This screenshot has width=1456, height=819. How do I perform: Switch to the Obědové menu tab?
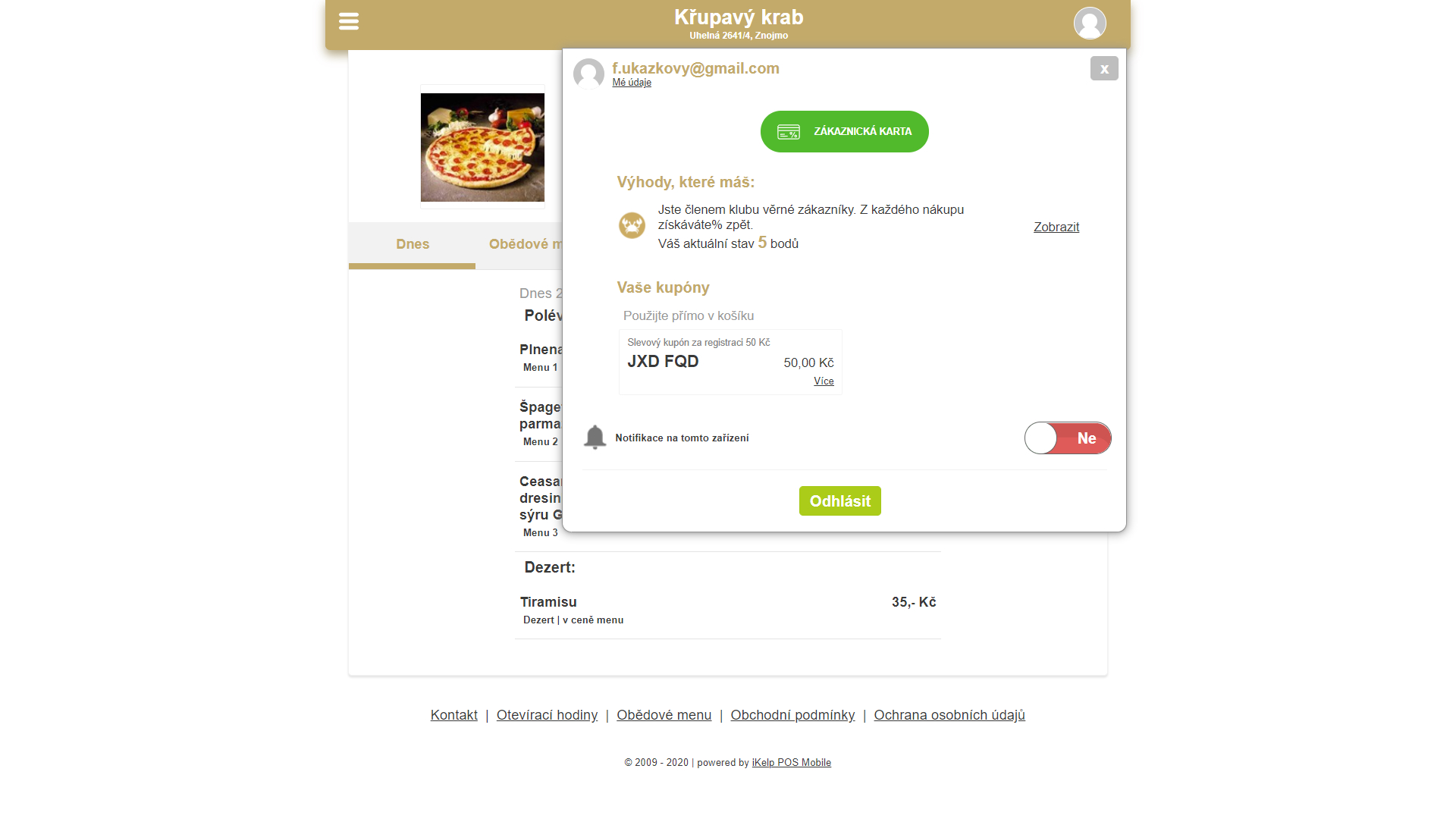tap(523, 244)
